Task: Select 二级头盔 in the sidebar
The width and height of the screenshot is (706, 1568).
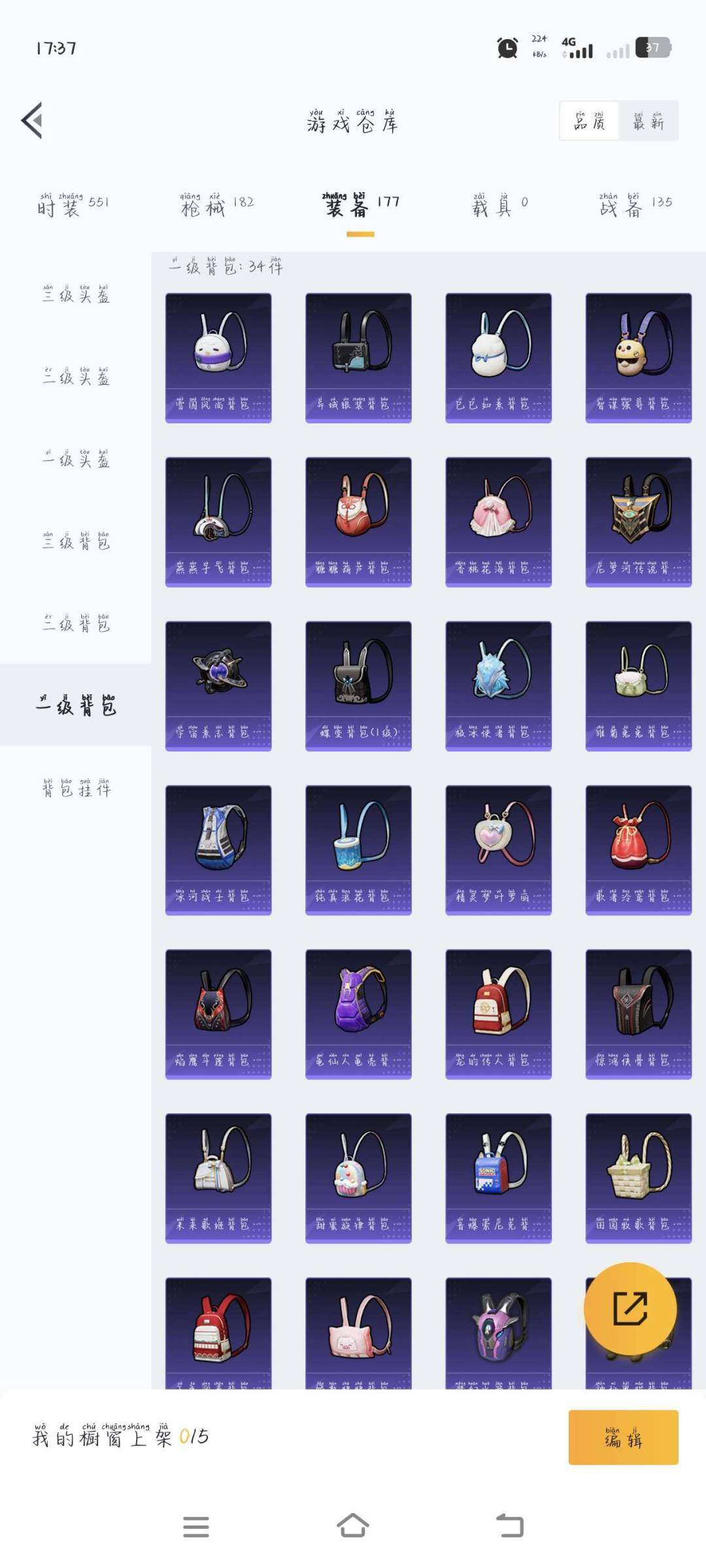Action: [76, 376]
